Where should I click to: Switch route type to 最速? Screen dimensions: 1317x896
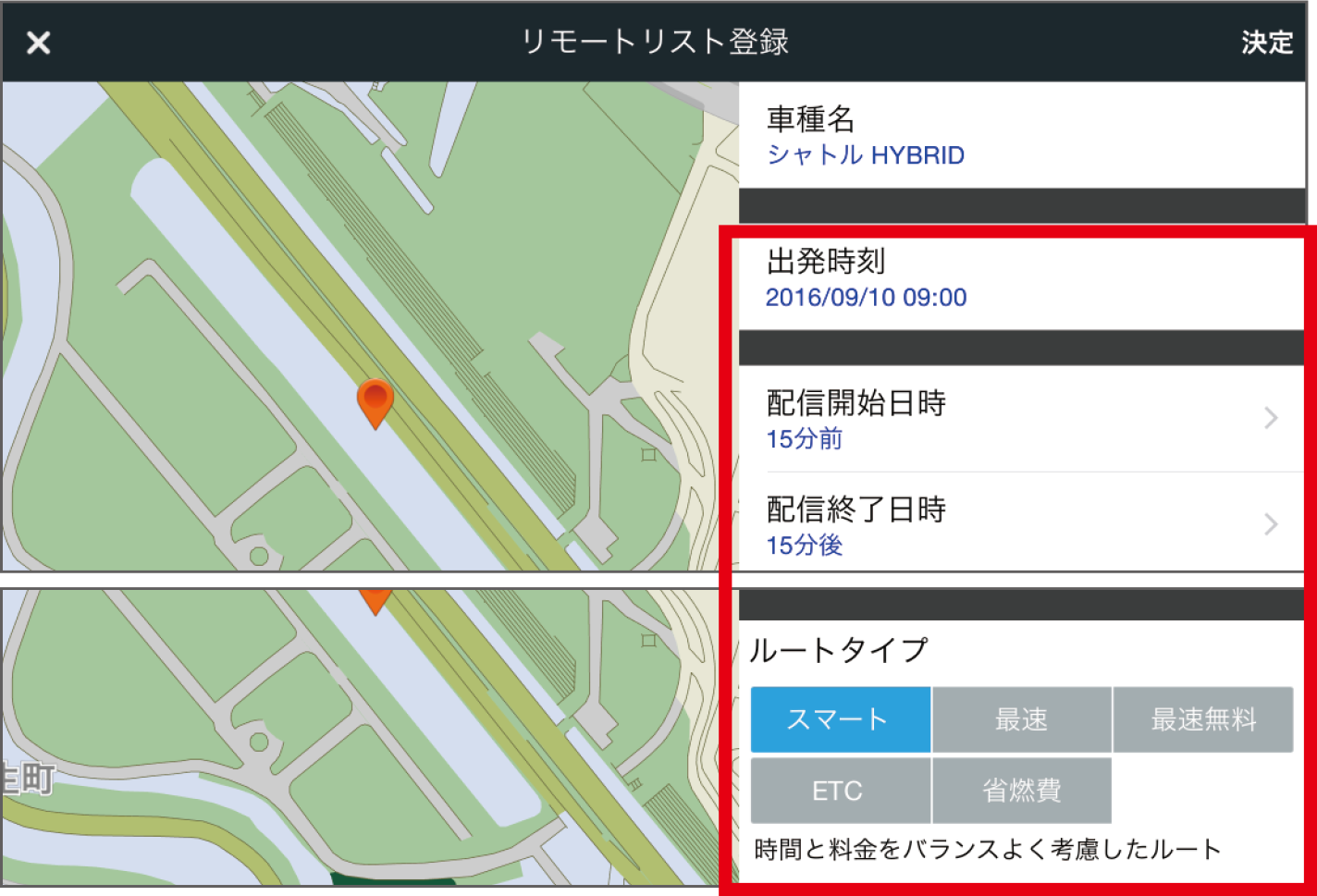tap(1021, 719)
